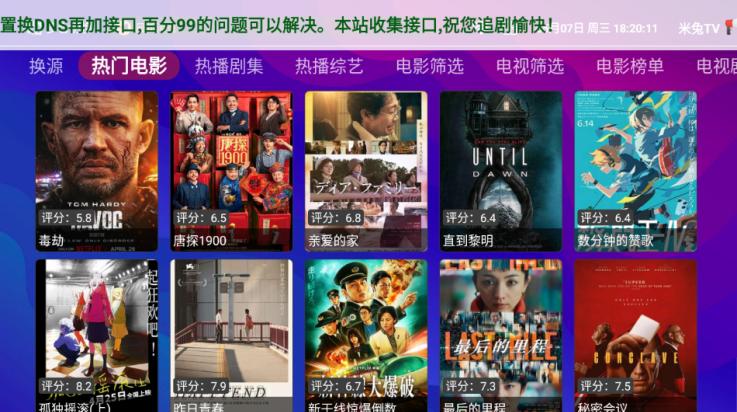737x412 pixels.
Task: Open the 新干线惊爆倒数 movie card
Action: (366, 335)
